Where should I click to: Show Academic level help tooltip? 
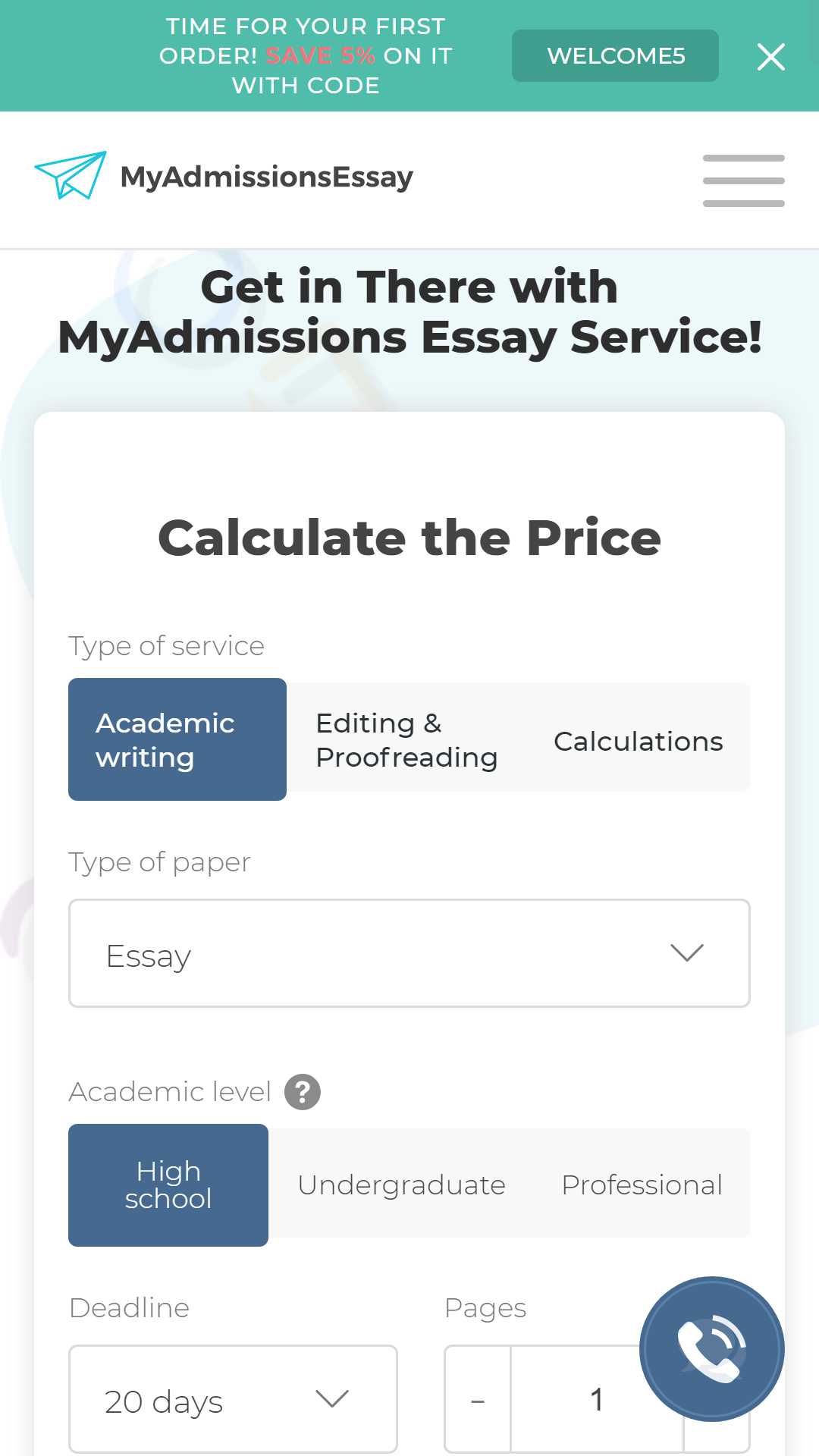click(x=303, y=1092)
